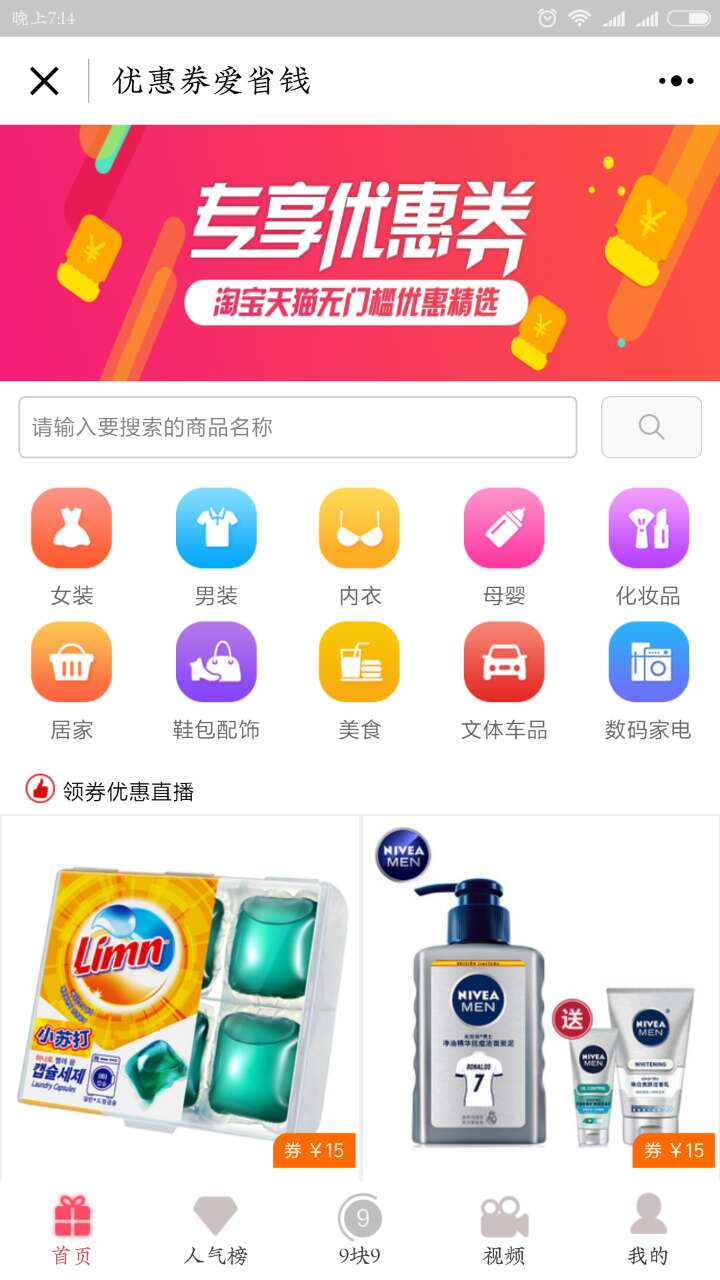The image size is (720, 1280).
Task: Switch to the 人气榜 tab
Action: point(215,1230)
